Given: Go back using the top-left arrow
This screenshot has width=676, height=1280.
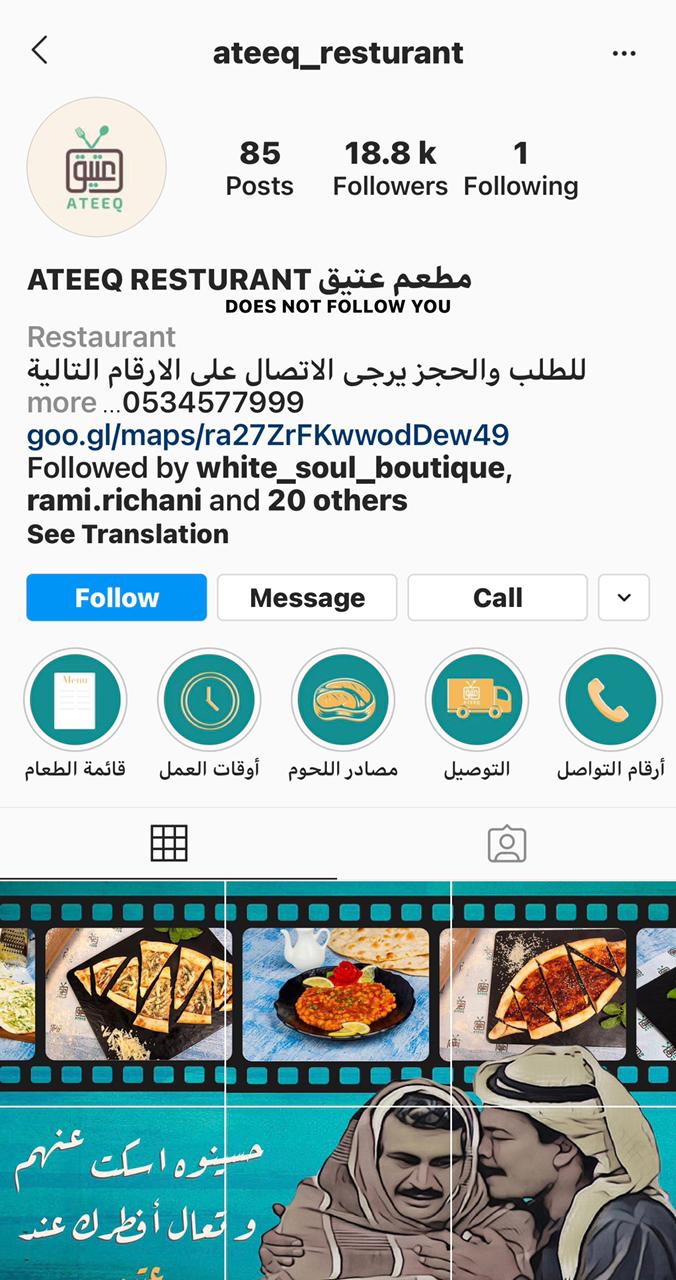Looking at the screenshot, I should point(40,50).
